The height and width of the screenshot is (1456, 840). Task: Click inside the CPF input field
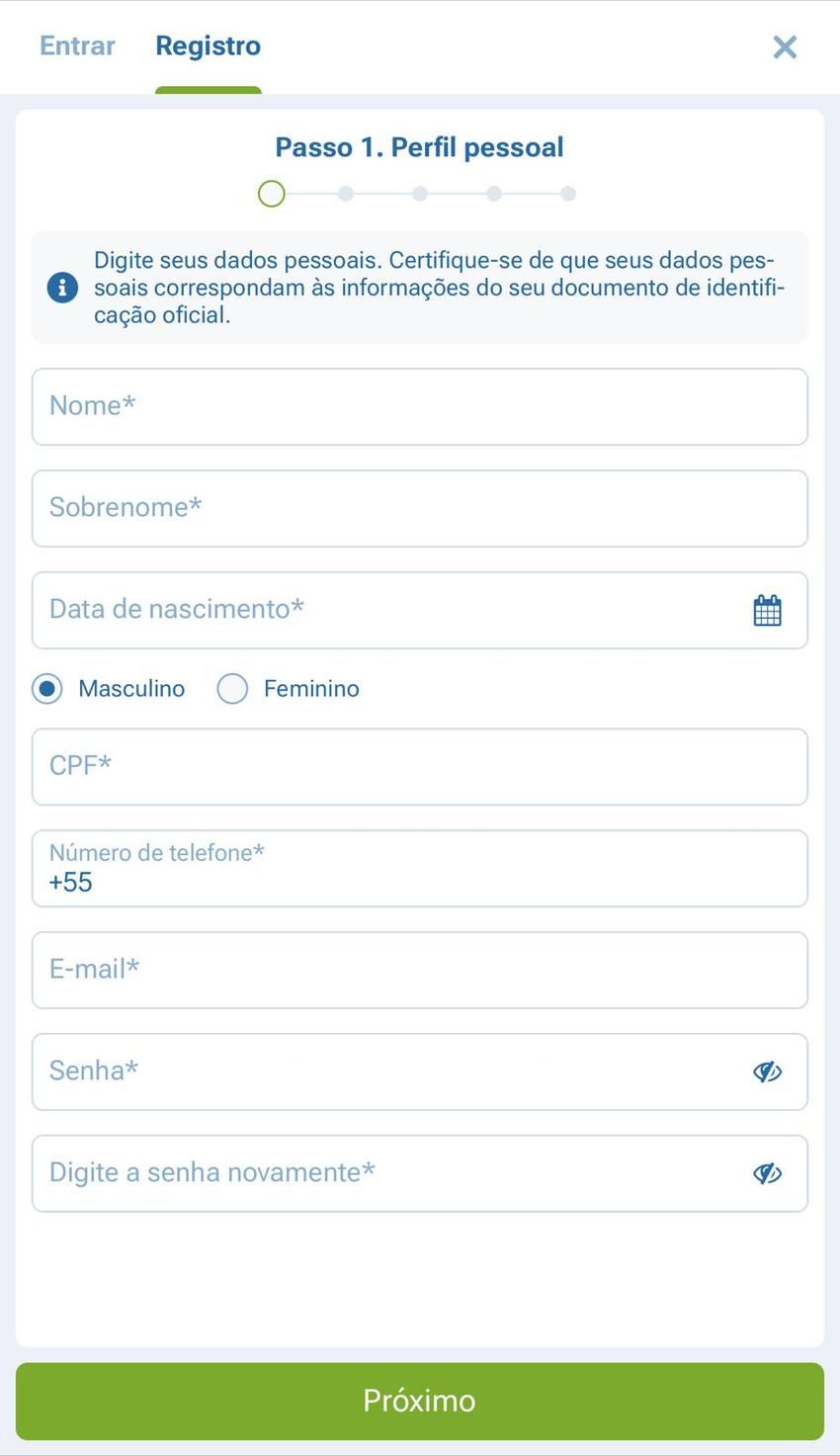coord(419,766)
